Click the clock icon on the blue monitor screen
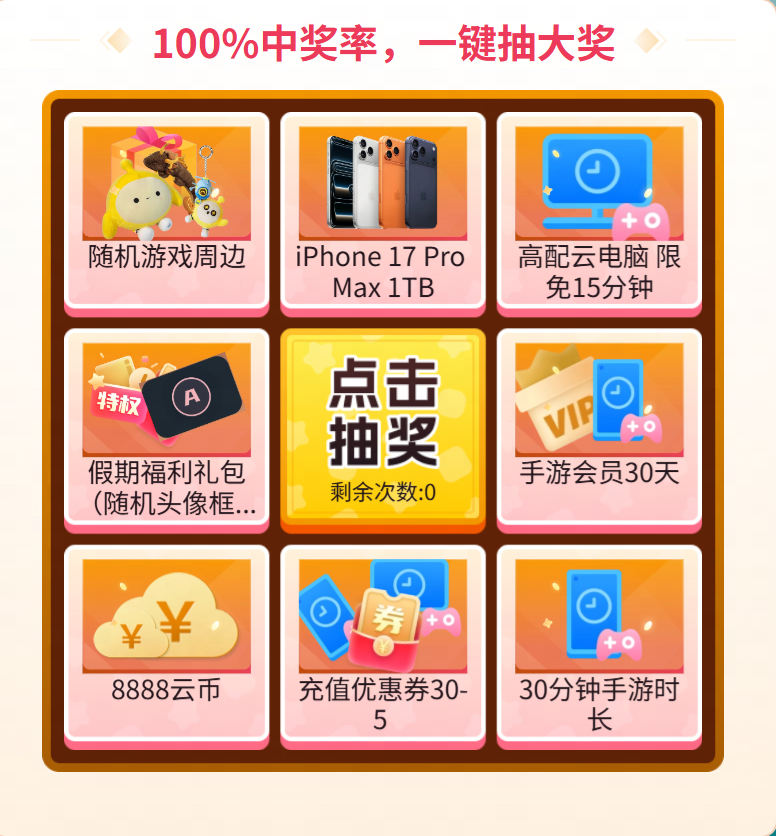The image size is (776, 836). point(596,172)
